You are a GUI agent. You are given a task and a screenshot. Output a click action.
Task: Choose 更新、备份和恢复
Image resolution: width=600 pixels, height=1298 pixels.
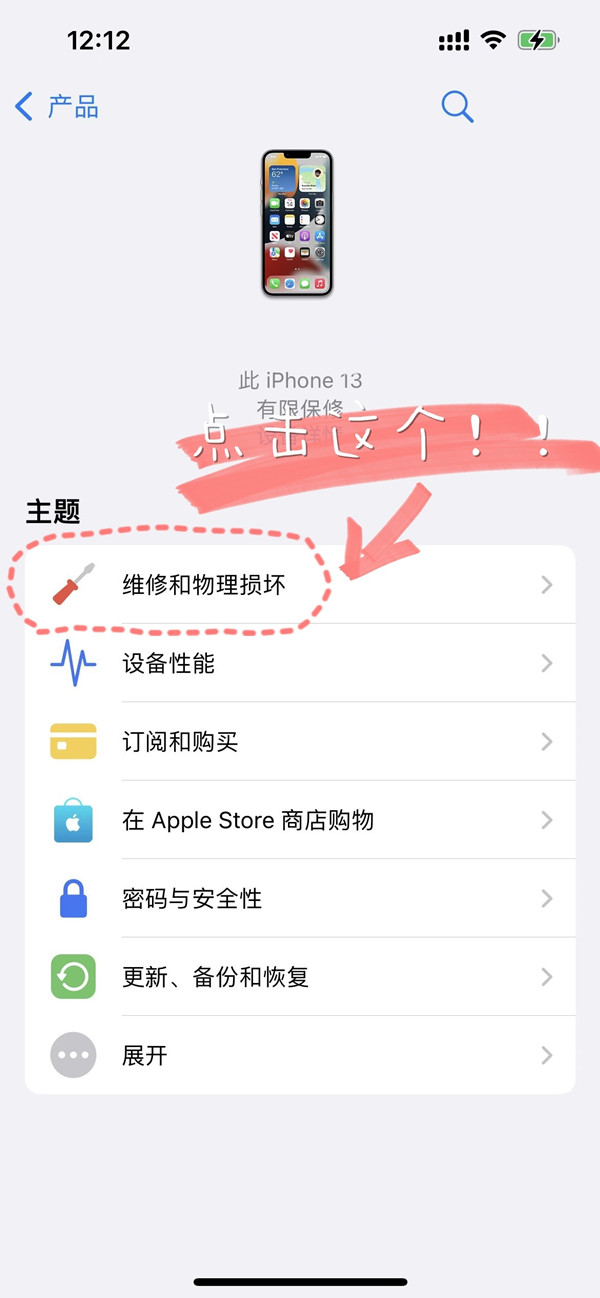[x=300, y=977]
